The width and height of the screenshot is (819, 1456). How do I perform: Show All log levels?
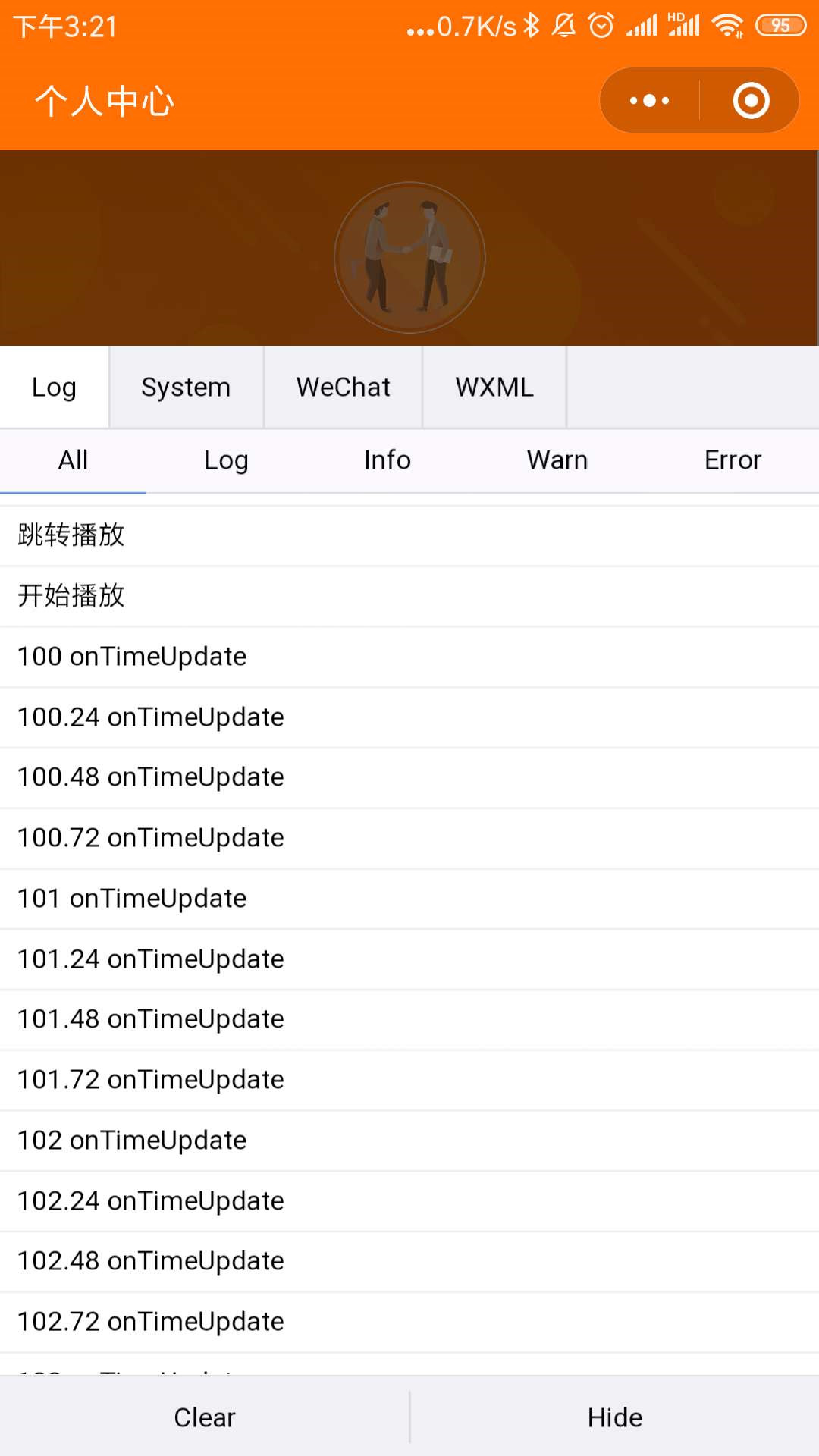click(x=73, y=460)
